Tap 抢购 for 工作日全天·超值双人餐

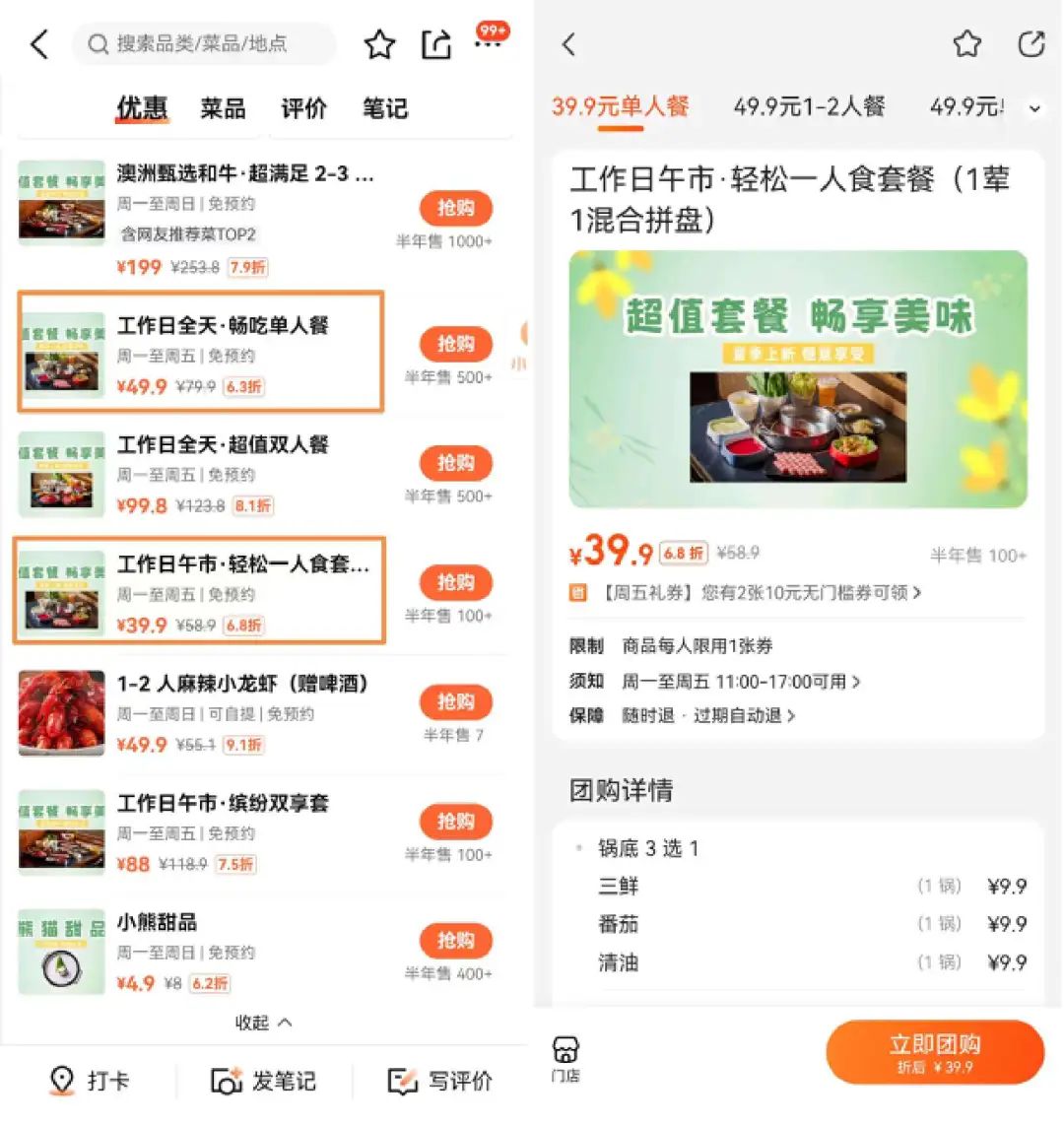coord(455,463)
